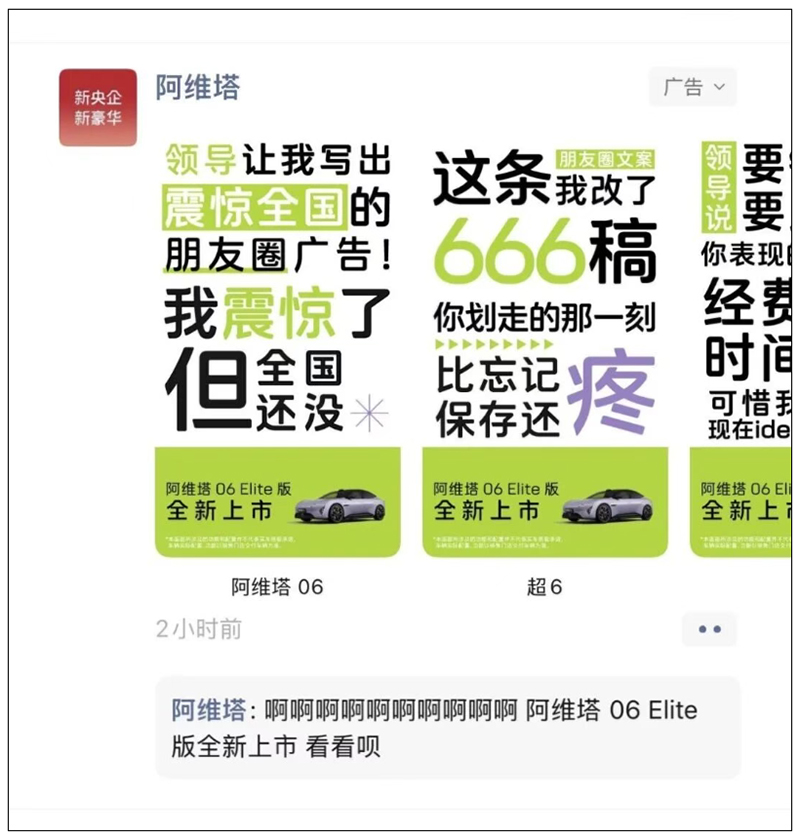800x838 pixels.
Task: Open the 超6 ad card
Action: tap(544, 348)
